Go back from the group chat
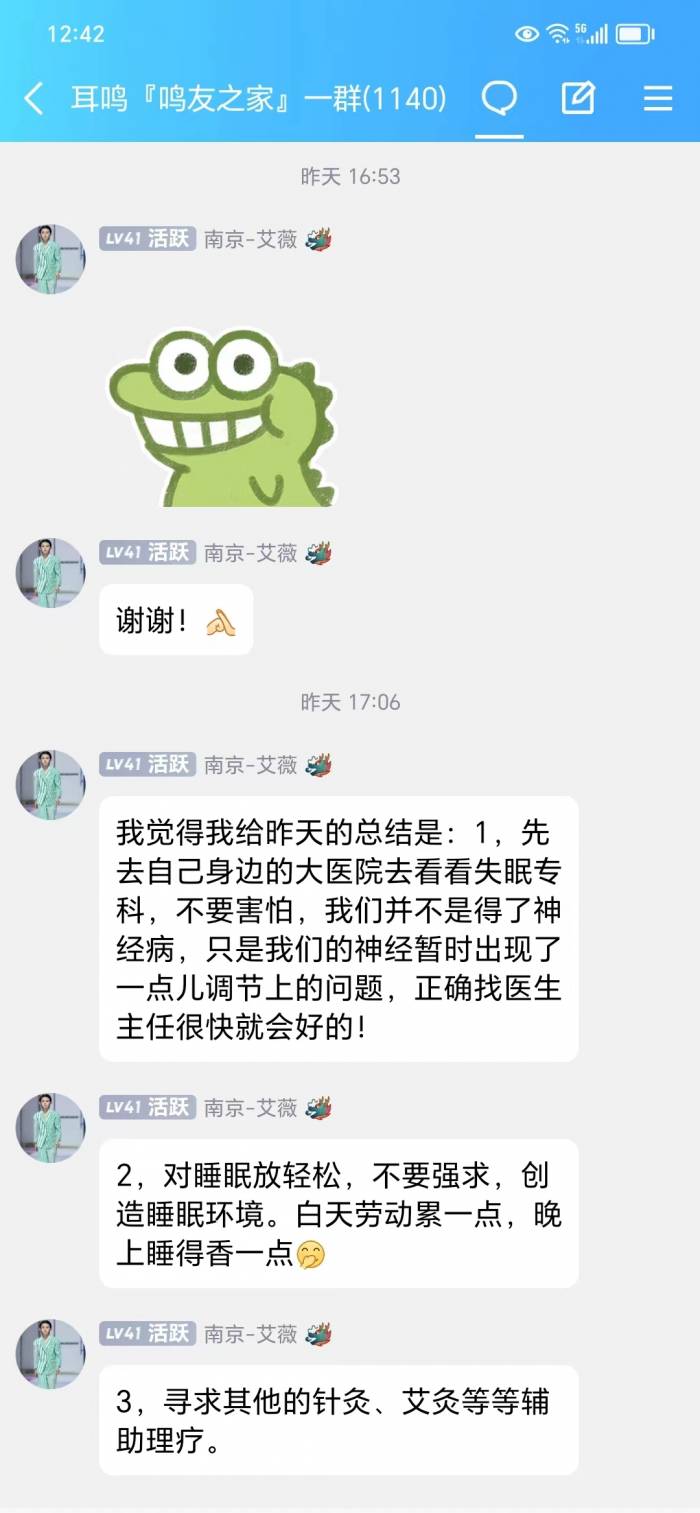 click(x=34, y=98)
